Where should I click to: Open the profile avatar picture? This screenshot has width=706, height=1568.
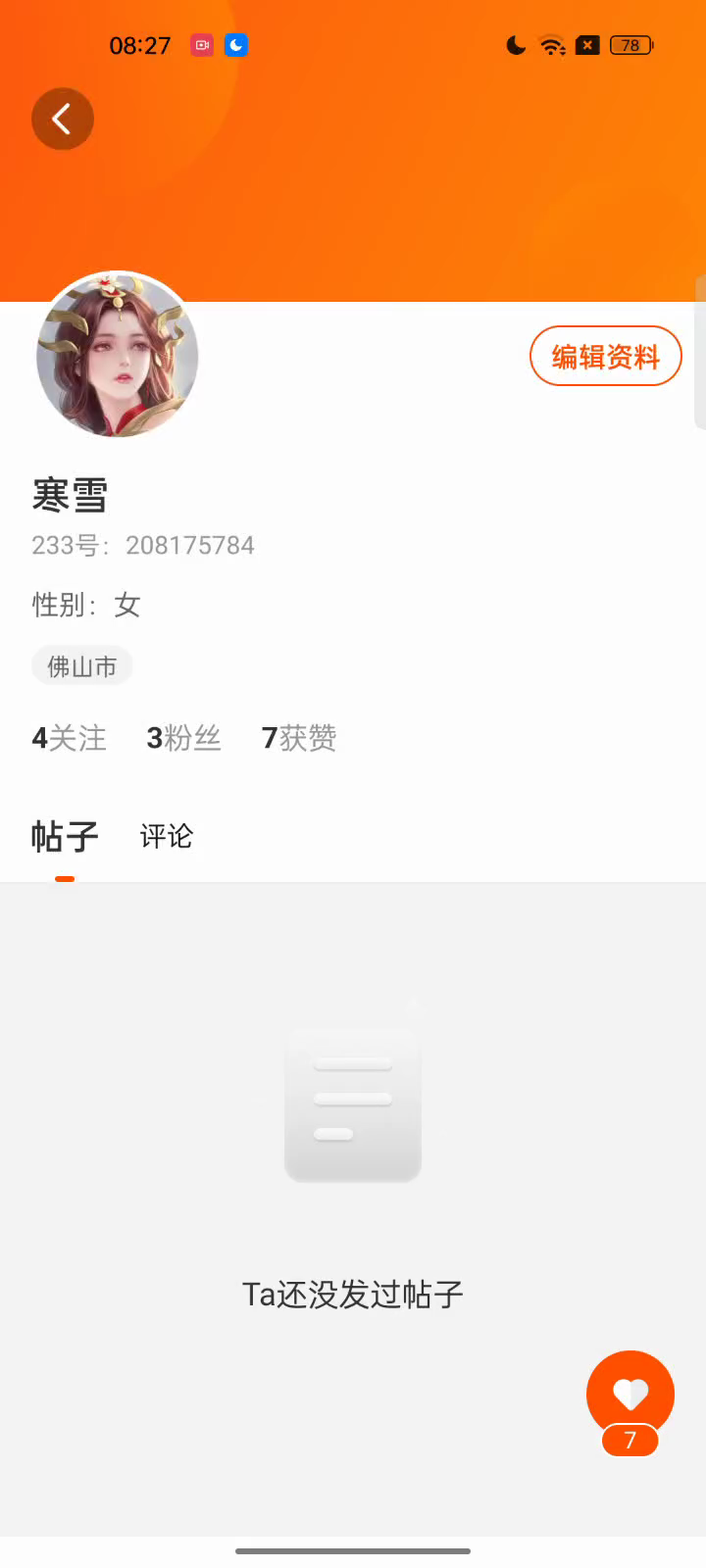pos(118,355)
